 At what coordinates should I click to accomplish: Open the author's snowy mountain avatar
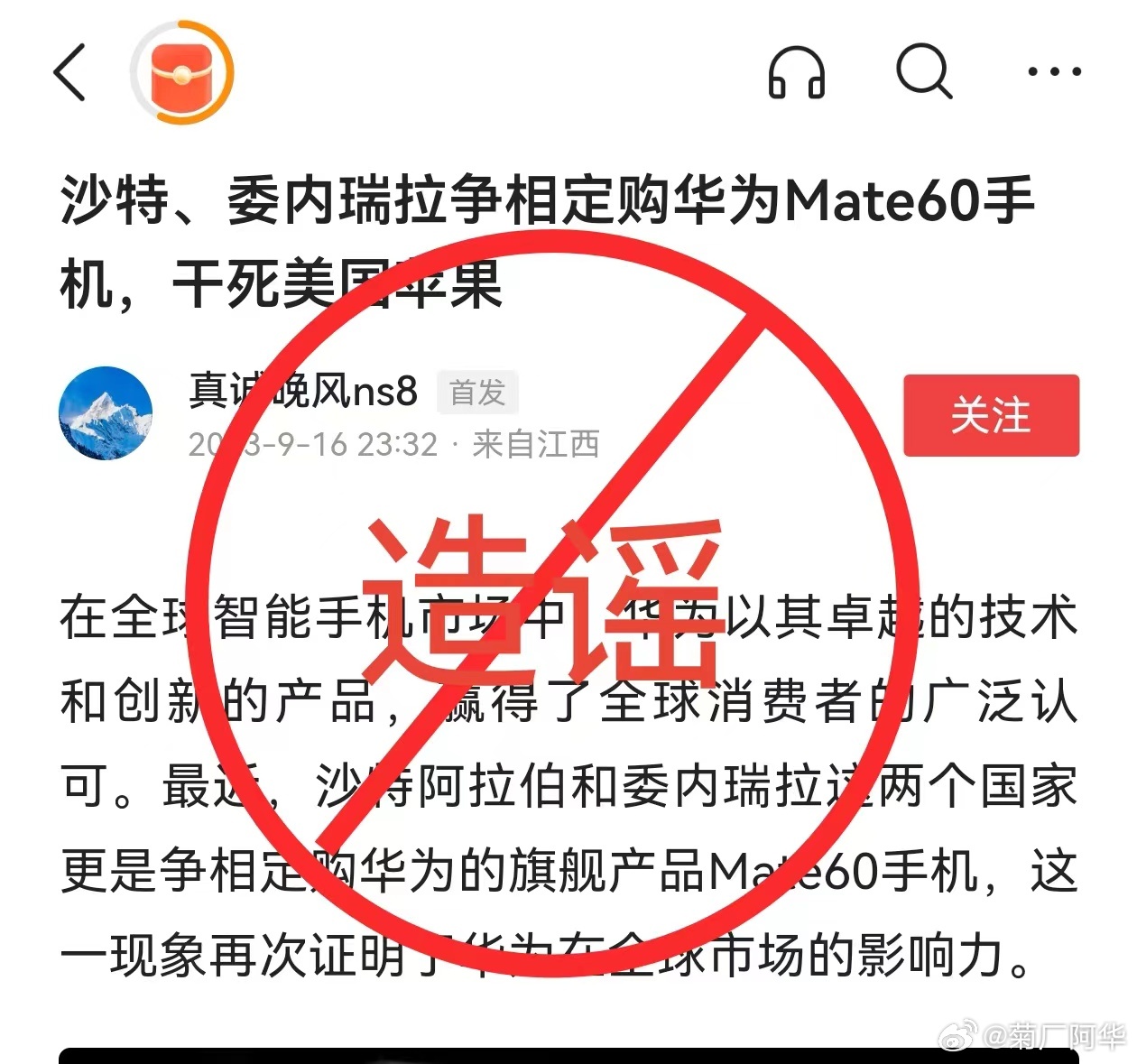106,413
